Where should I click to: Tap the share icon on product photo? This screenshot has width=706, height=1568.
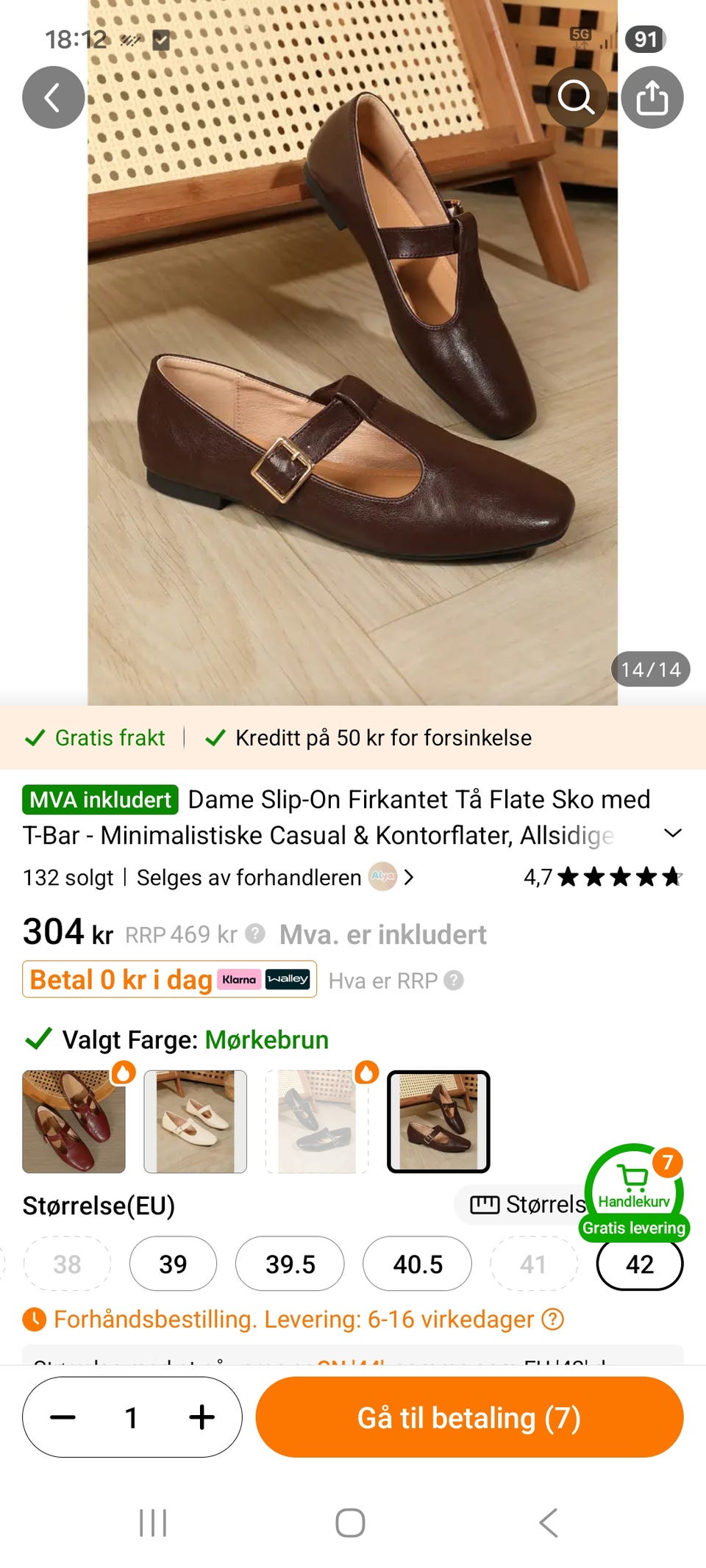tap(652, 96)
